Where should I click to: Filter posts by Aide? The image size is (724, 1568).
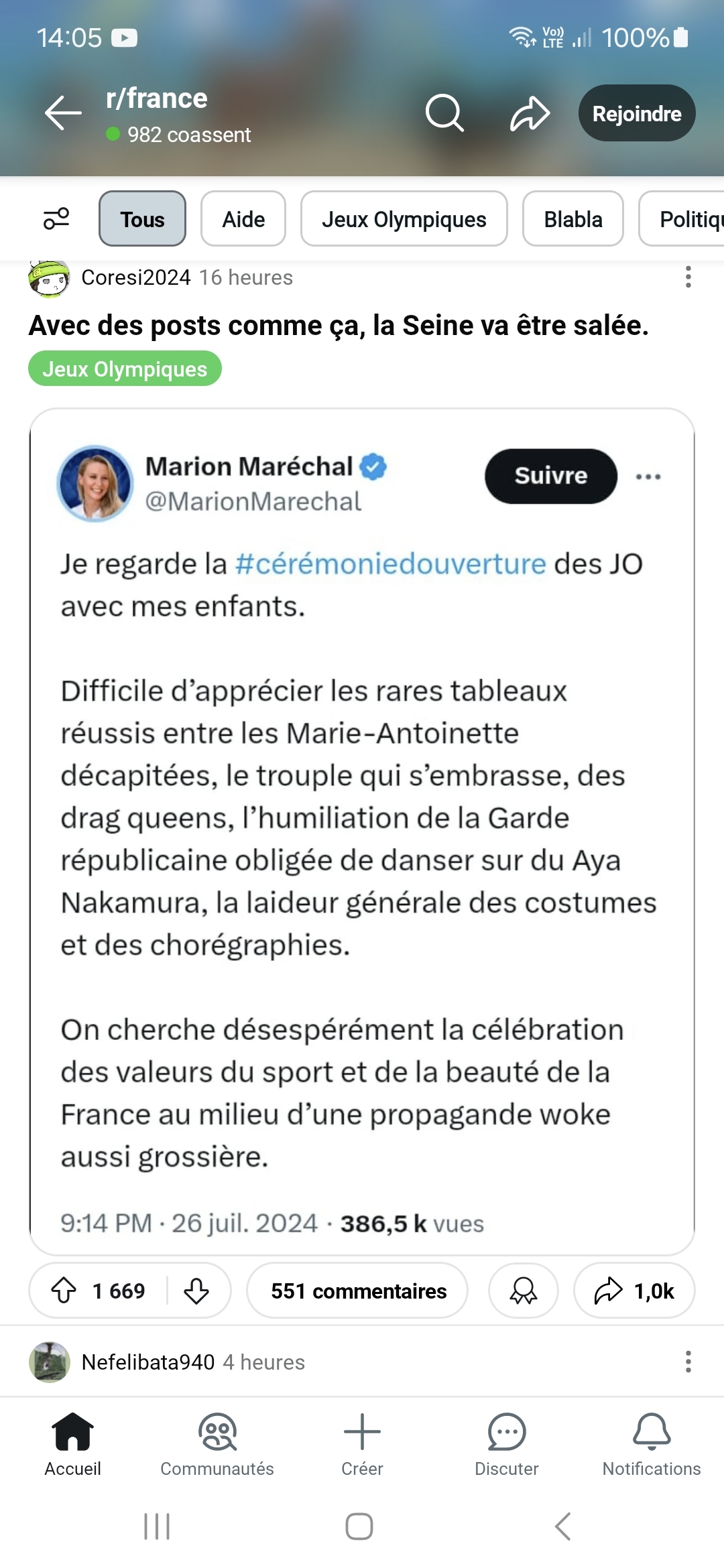[x=243, y=219]
